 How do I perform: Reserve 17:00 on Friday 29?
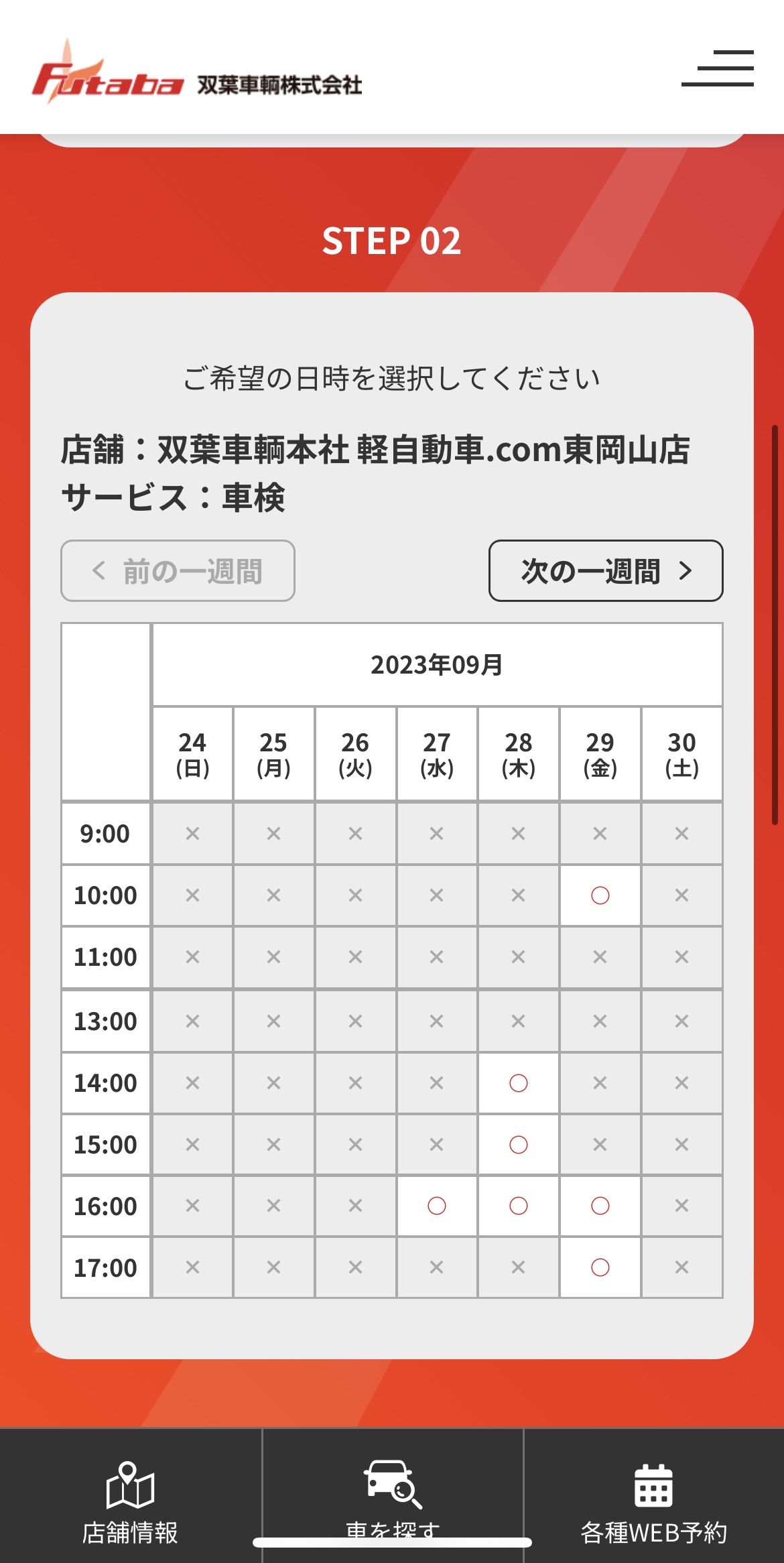(x=600, y=1267)
